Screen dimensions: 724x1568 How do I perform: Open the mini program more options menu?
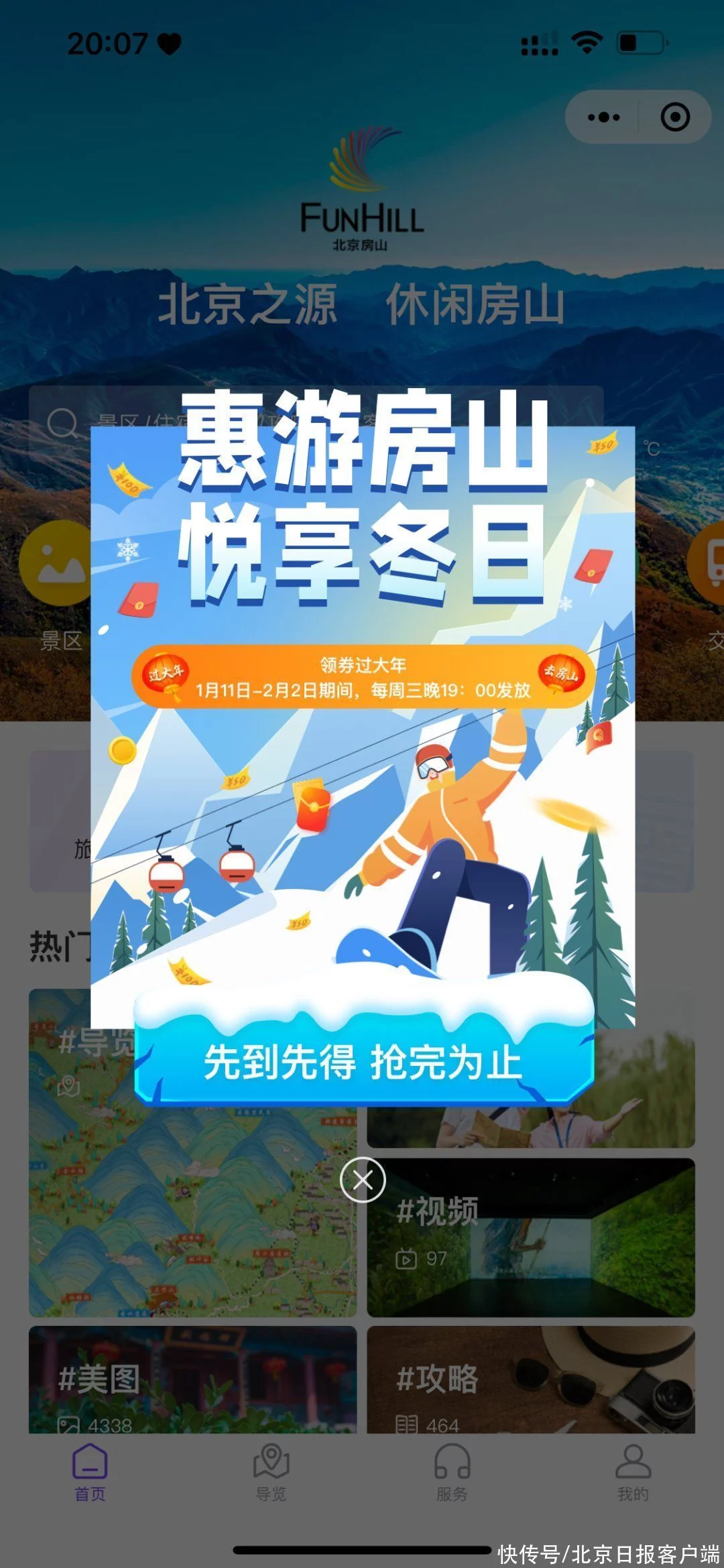click(x=603, y=117)
